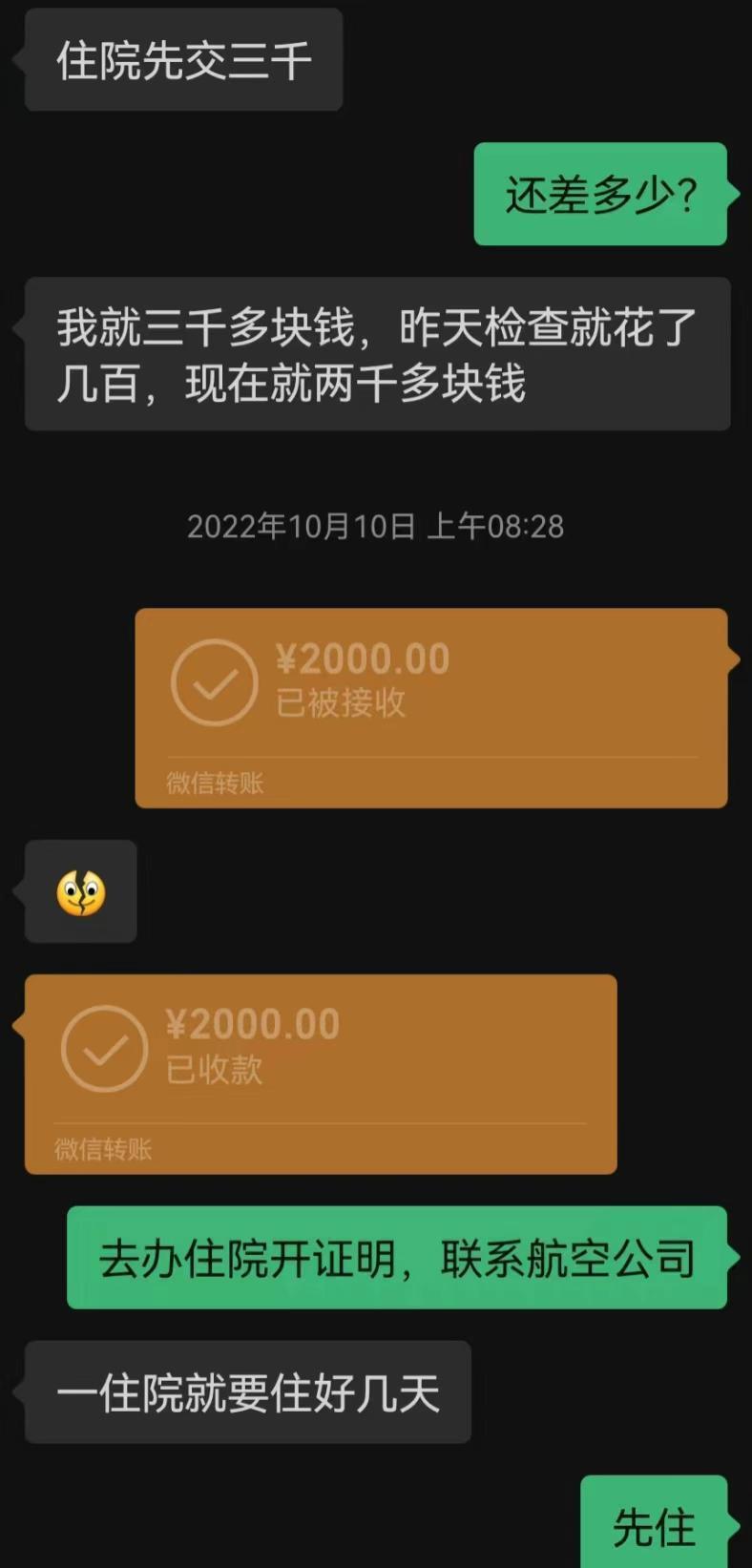The height and width of the screenshot is (1568, 752).
Task: Tap the tail of the first transfer bubble
Action: [734, 659]
